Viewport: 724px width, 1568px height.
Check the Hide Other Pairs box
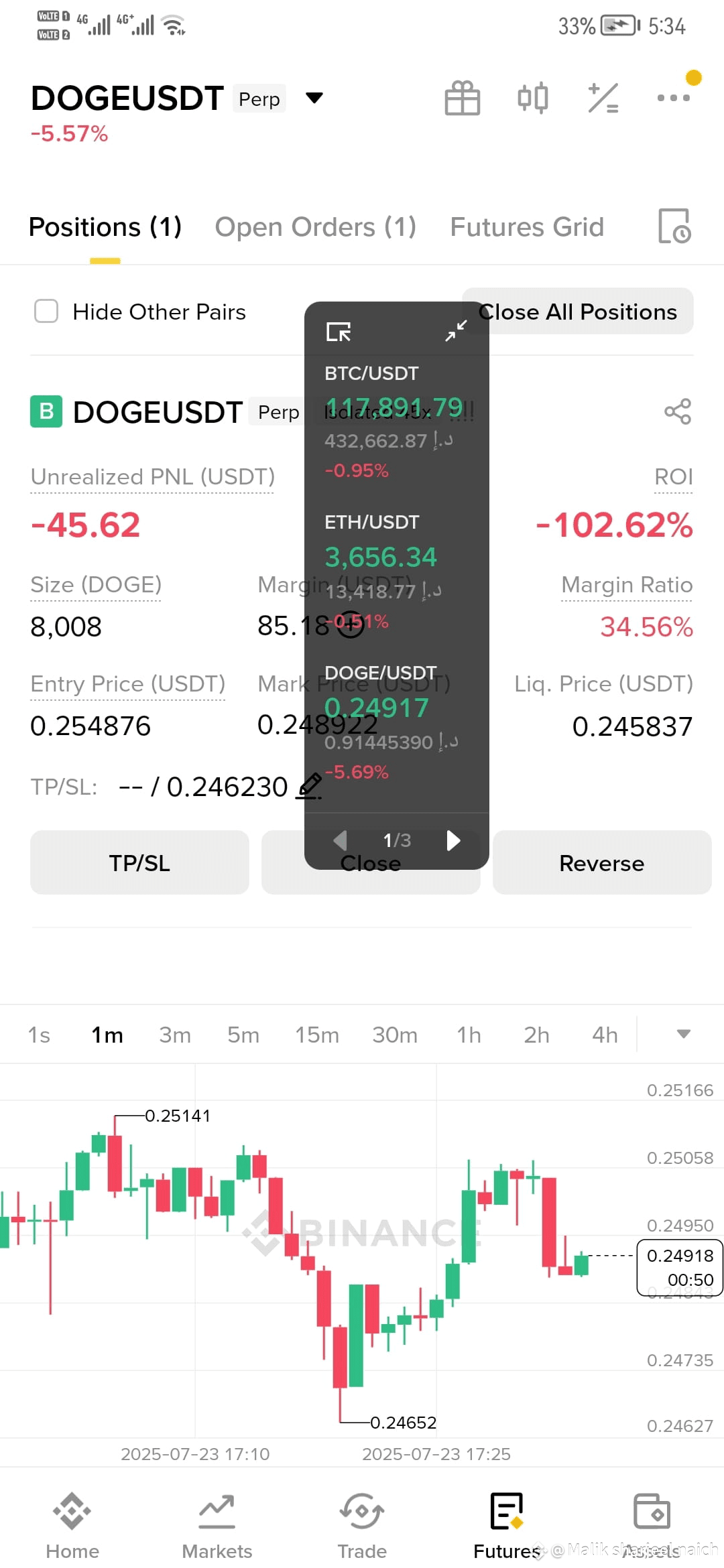tap(46, 312)
